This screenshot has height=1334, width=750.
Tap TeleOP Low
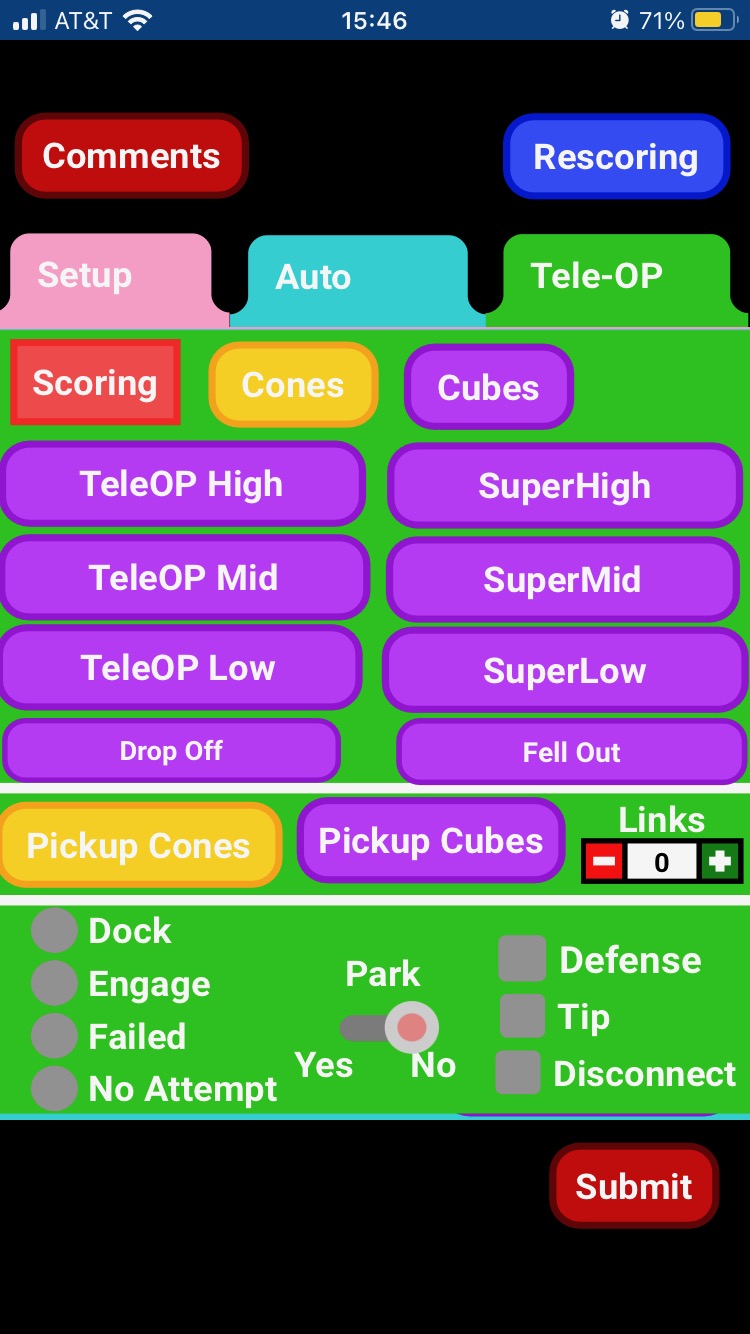[x=180, y=668]
